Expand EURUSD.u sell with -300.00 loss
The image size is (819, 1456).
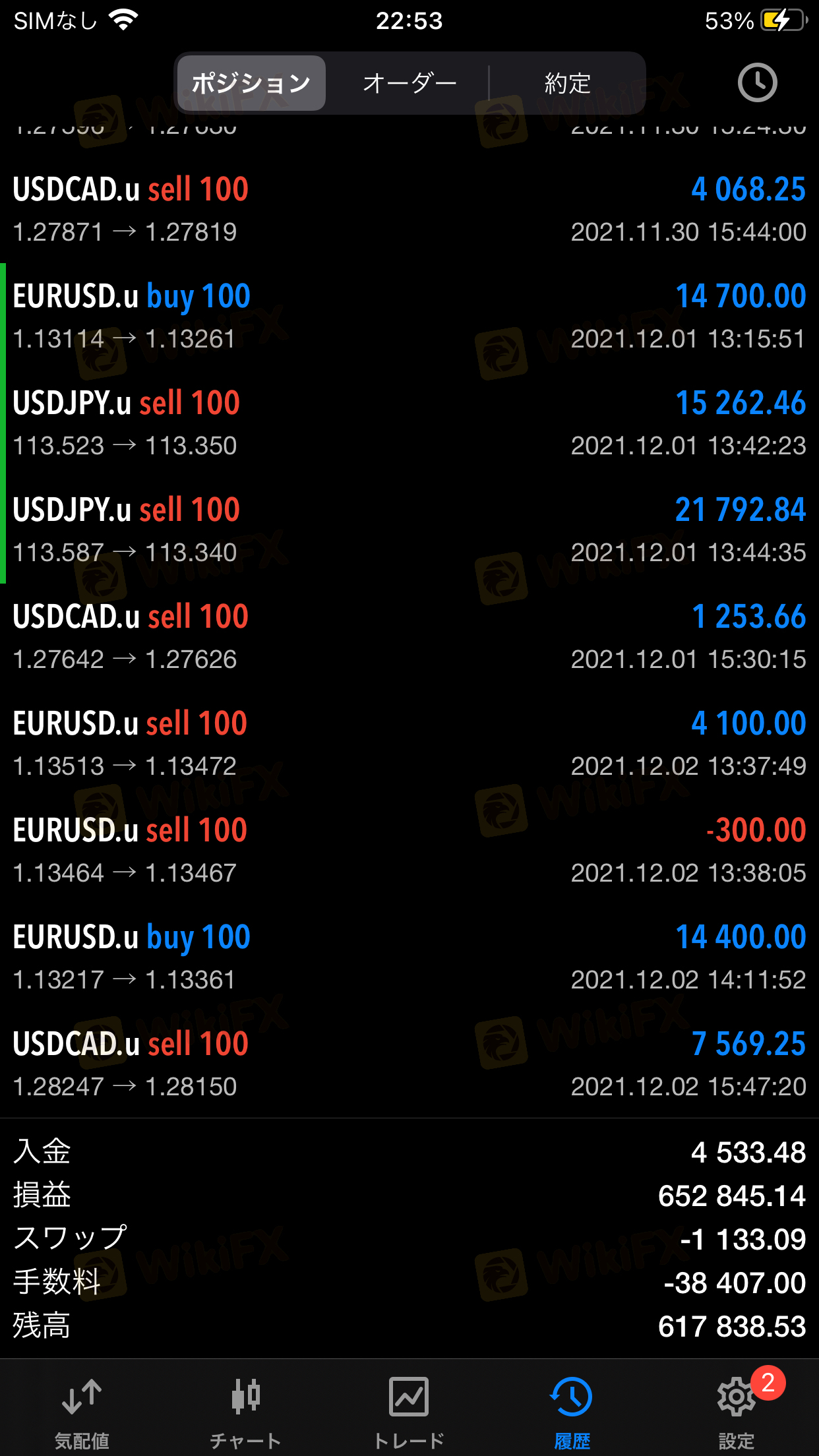[x=409, y=851]
